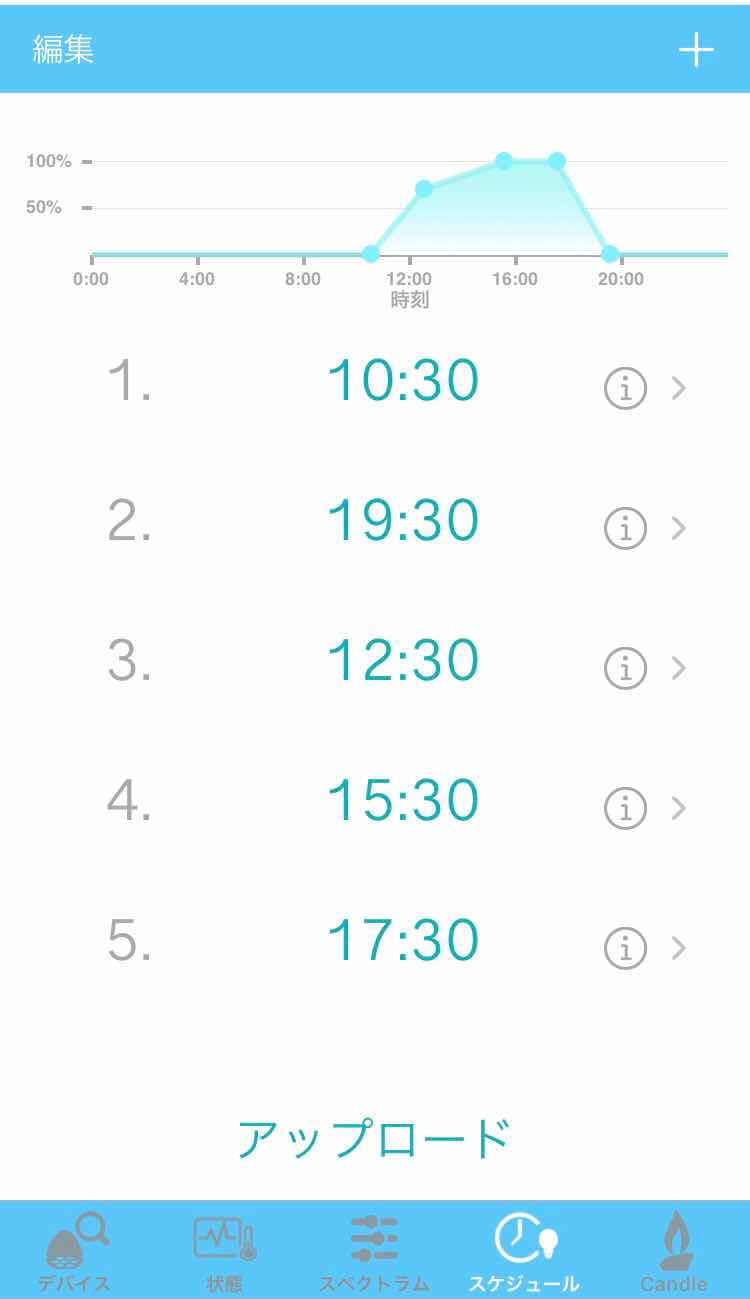Select the スケジュール tab
Viewport: 750px width, 1299px height.
click(x=524, y=1252)
